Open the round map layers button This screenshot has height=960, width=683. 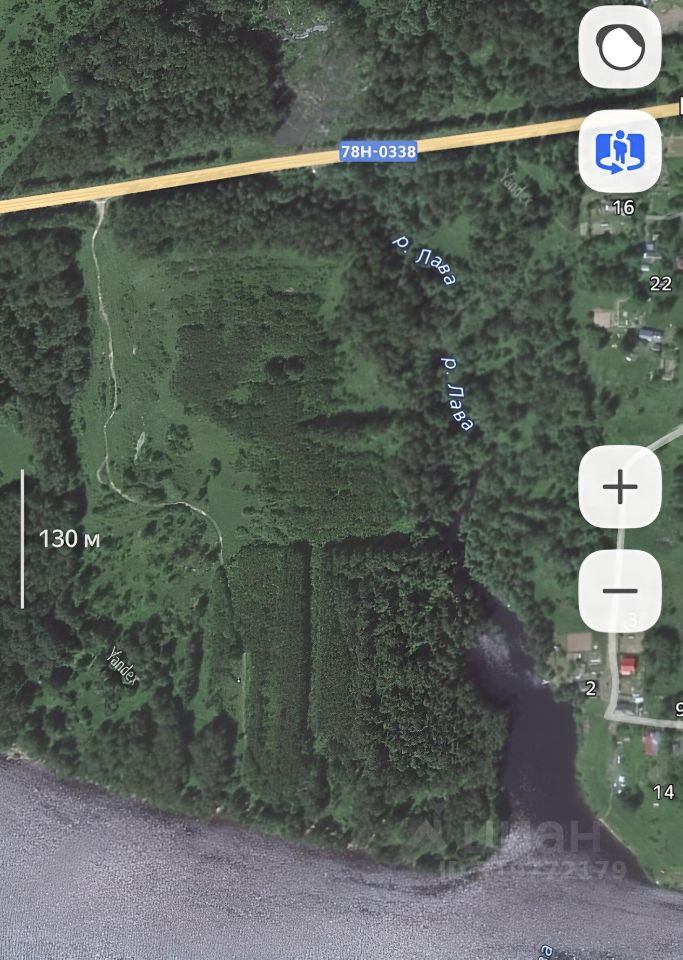coord(620,47)
